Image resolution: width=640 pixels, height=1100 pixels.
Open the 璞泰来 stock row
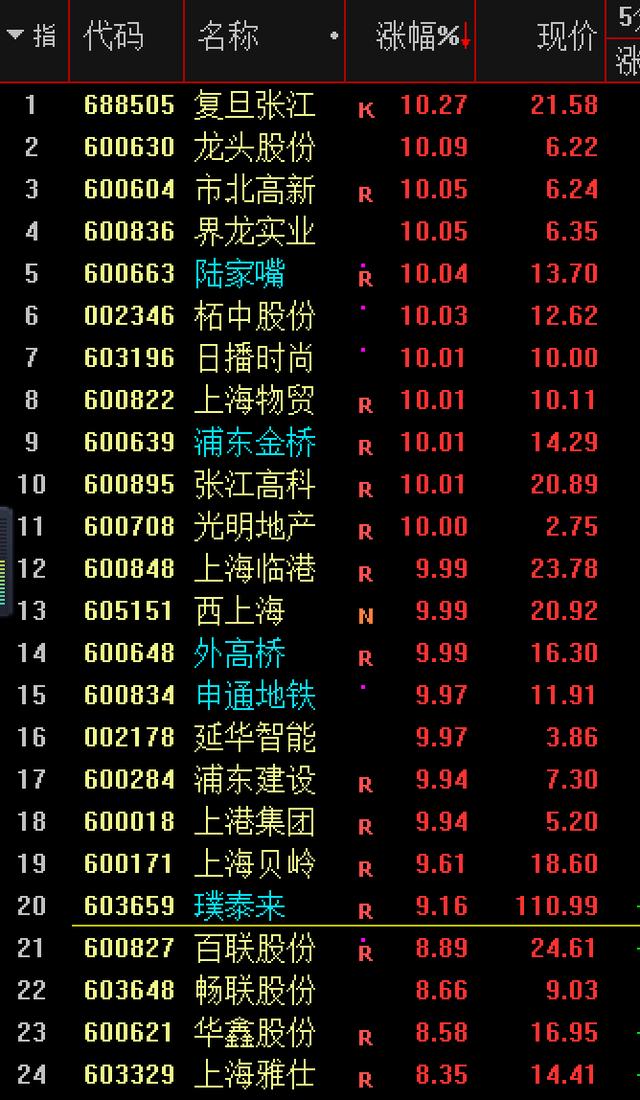[x=239, y=907]
